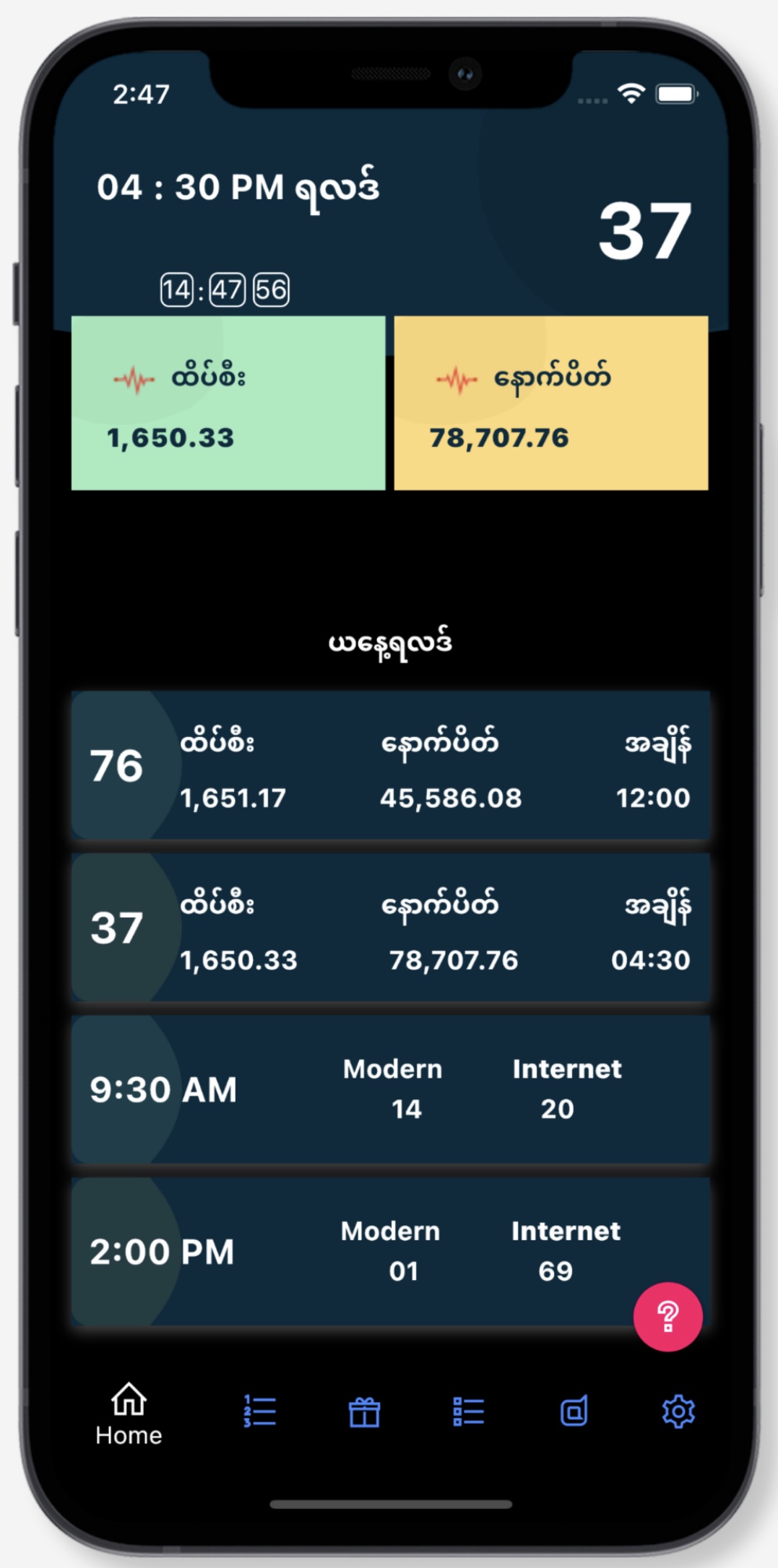
Task: Open the 12:00 result card showing 76
Action: click(x=390, y=765)
